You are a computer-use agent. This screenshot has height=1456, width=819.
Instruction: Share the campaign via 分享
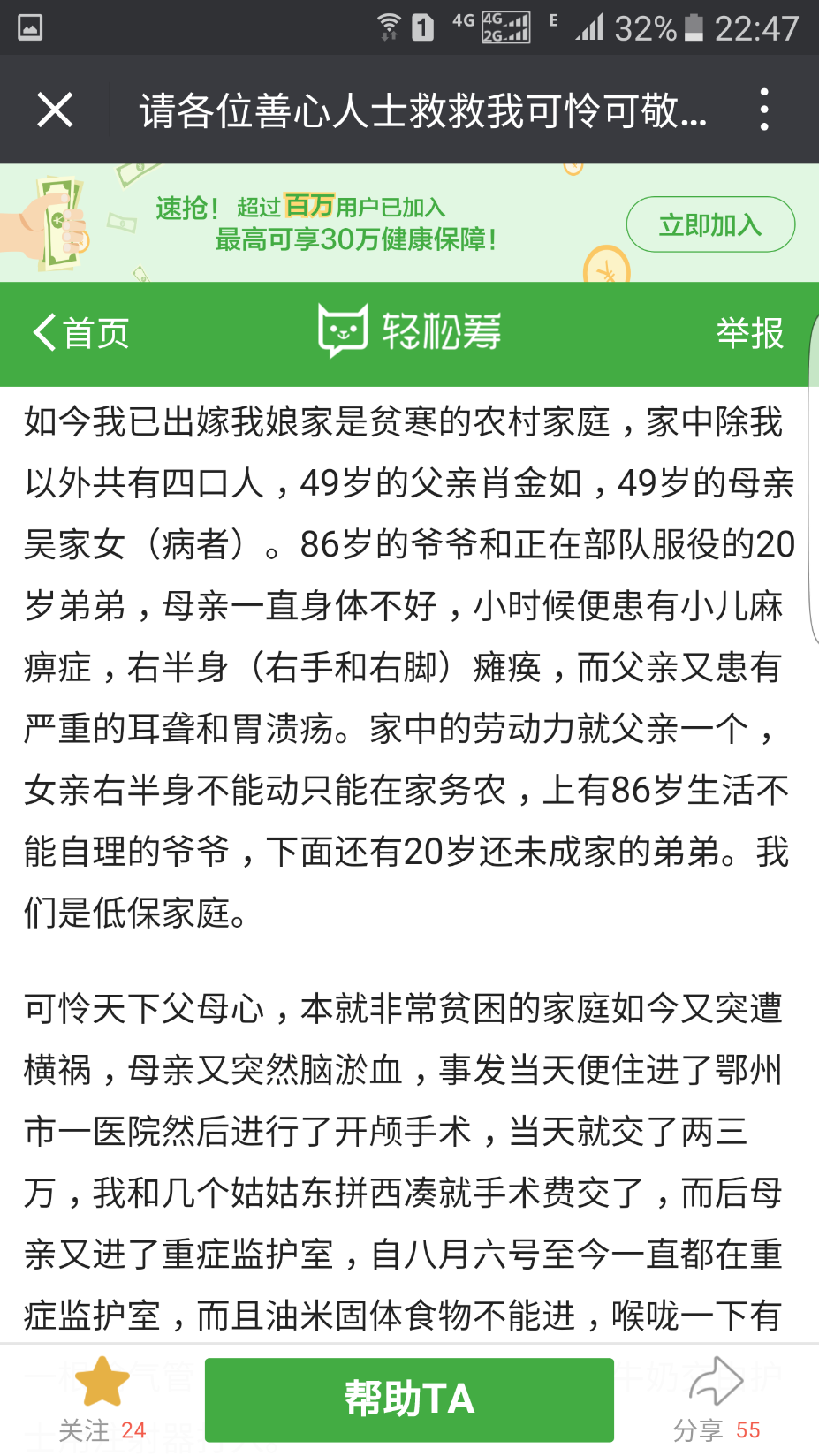click(x=717, y=1399)
